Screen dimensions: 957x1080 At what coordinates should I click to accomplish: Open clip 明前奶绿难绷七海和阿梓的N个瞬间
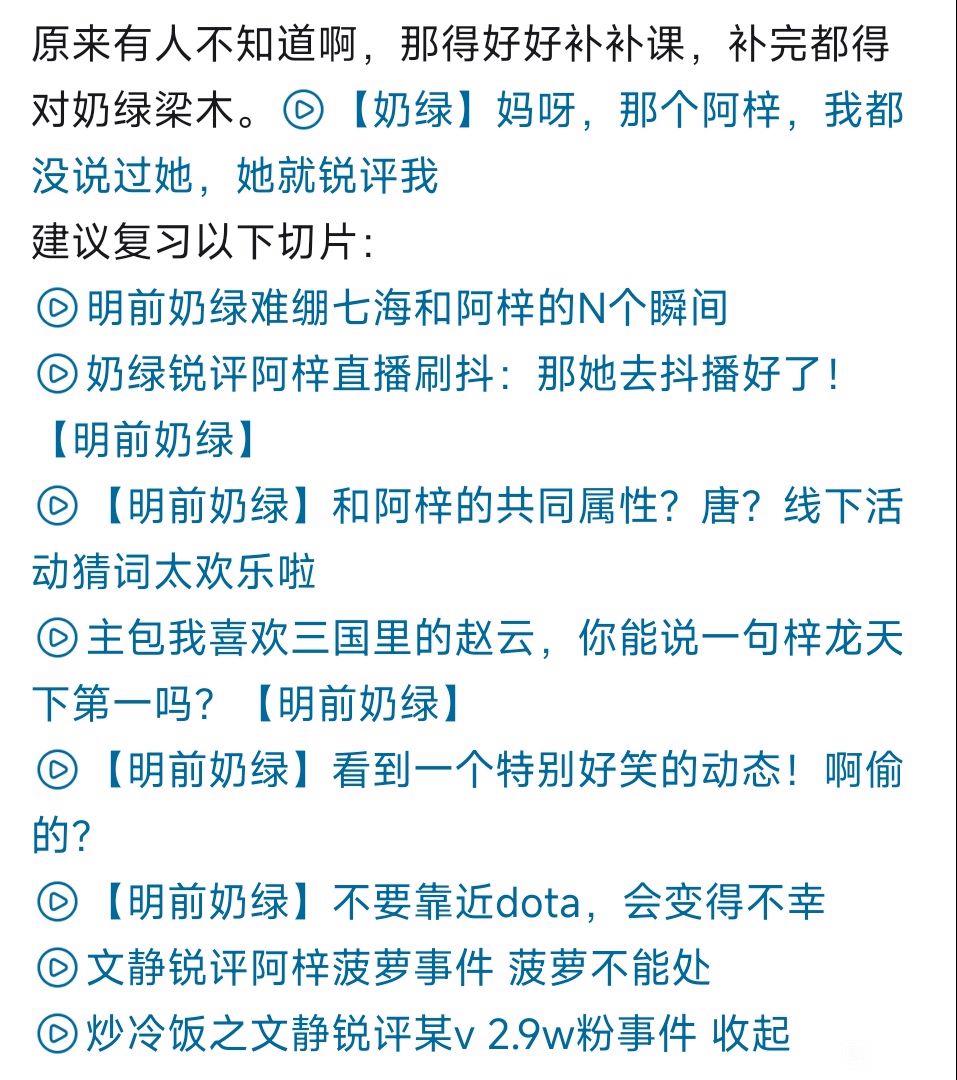(405, 308)
